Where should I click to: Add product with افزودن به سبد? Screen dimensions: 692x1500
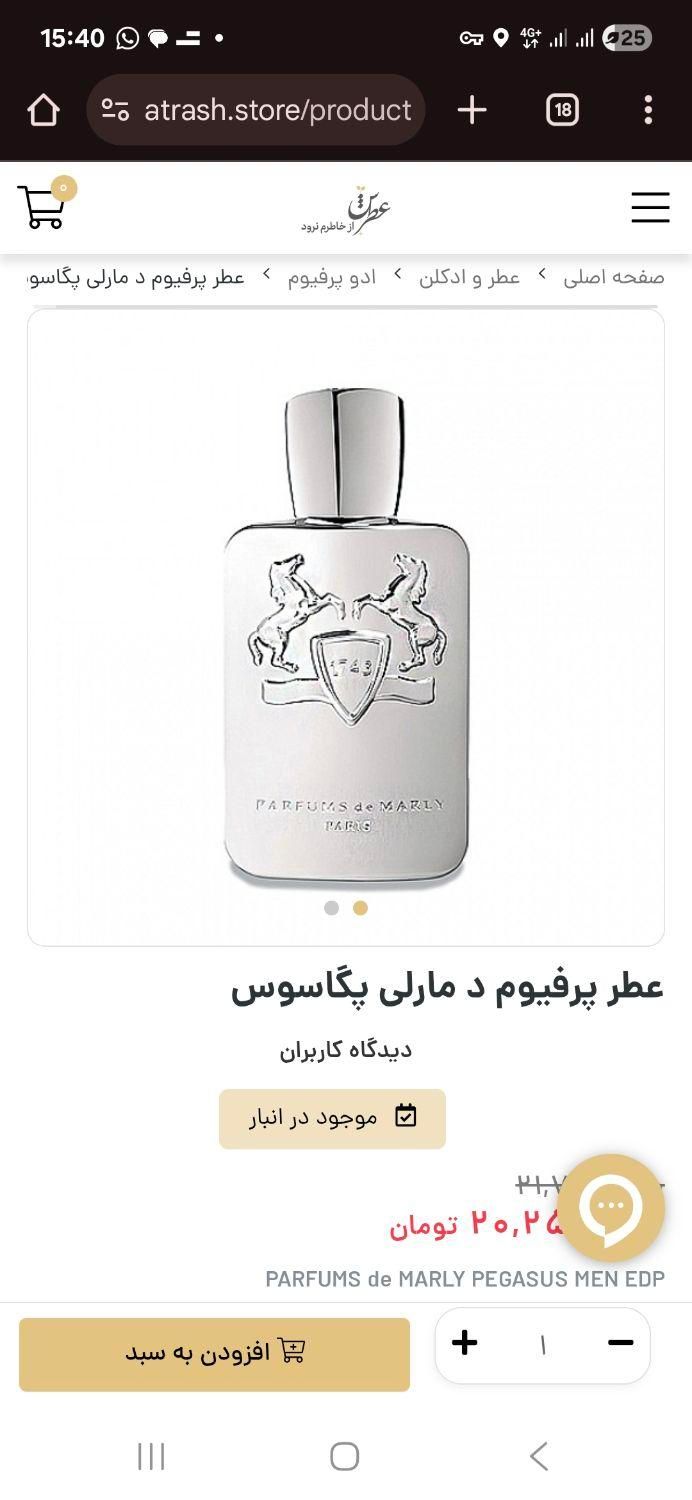tap(214, 1353)
